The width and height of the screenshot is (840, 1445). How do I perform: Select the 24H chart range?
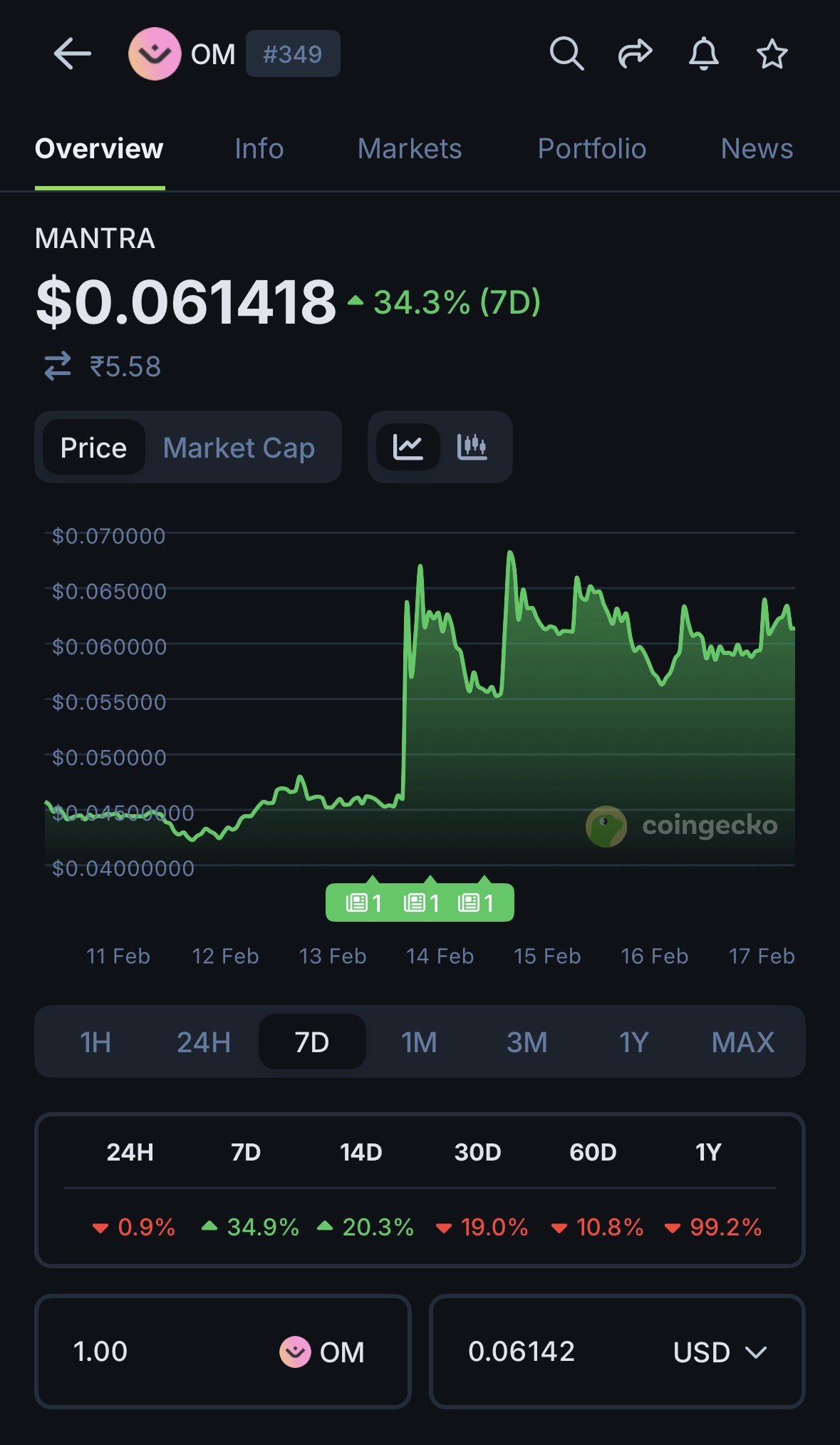(x=204, y=1042)
